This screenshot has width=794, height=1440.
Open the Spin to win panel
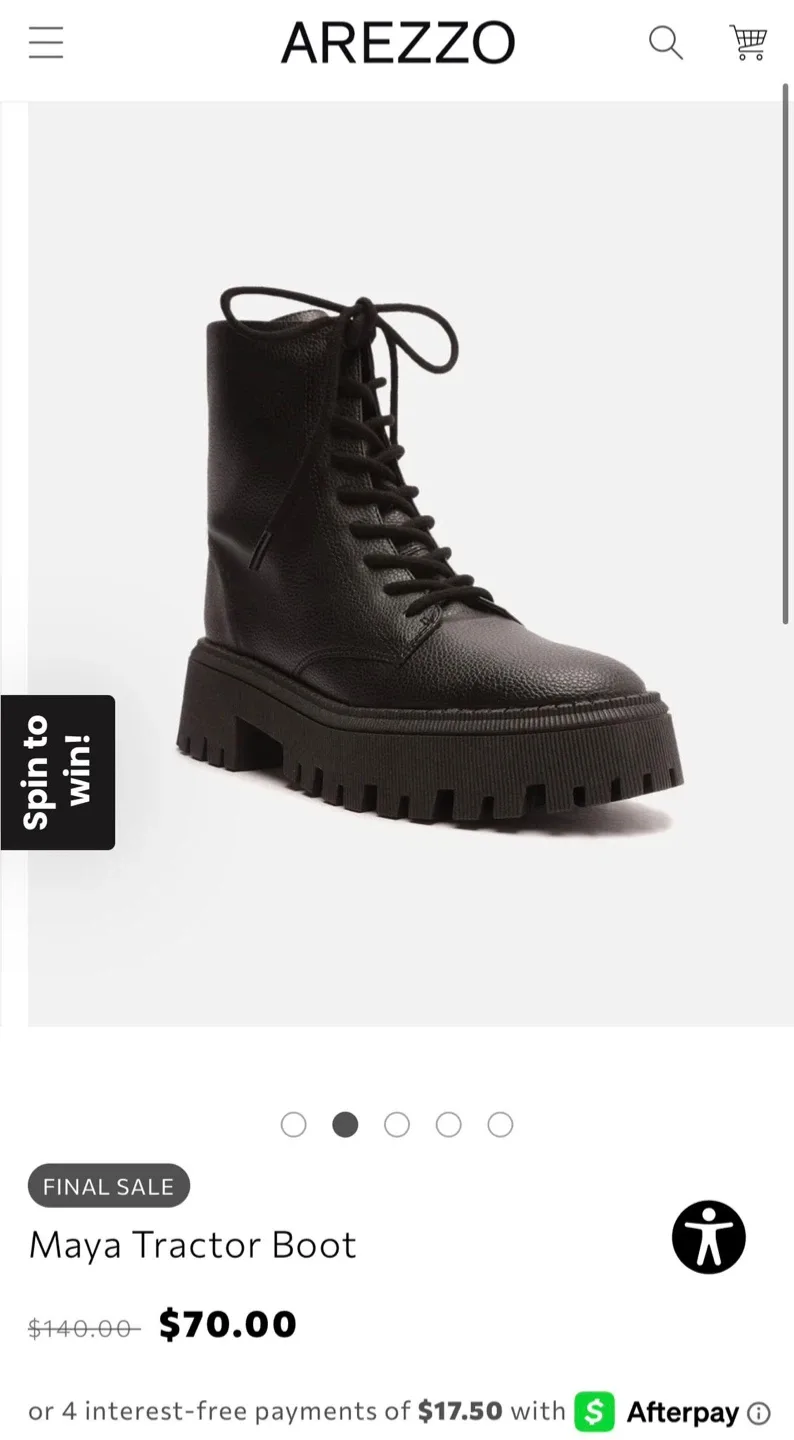click(57, 772)
